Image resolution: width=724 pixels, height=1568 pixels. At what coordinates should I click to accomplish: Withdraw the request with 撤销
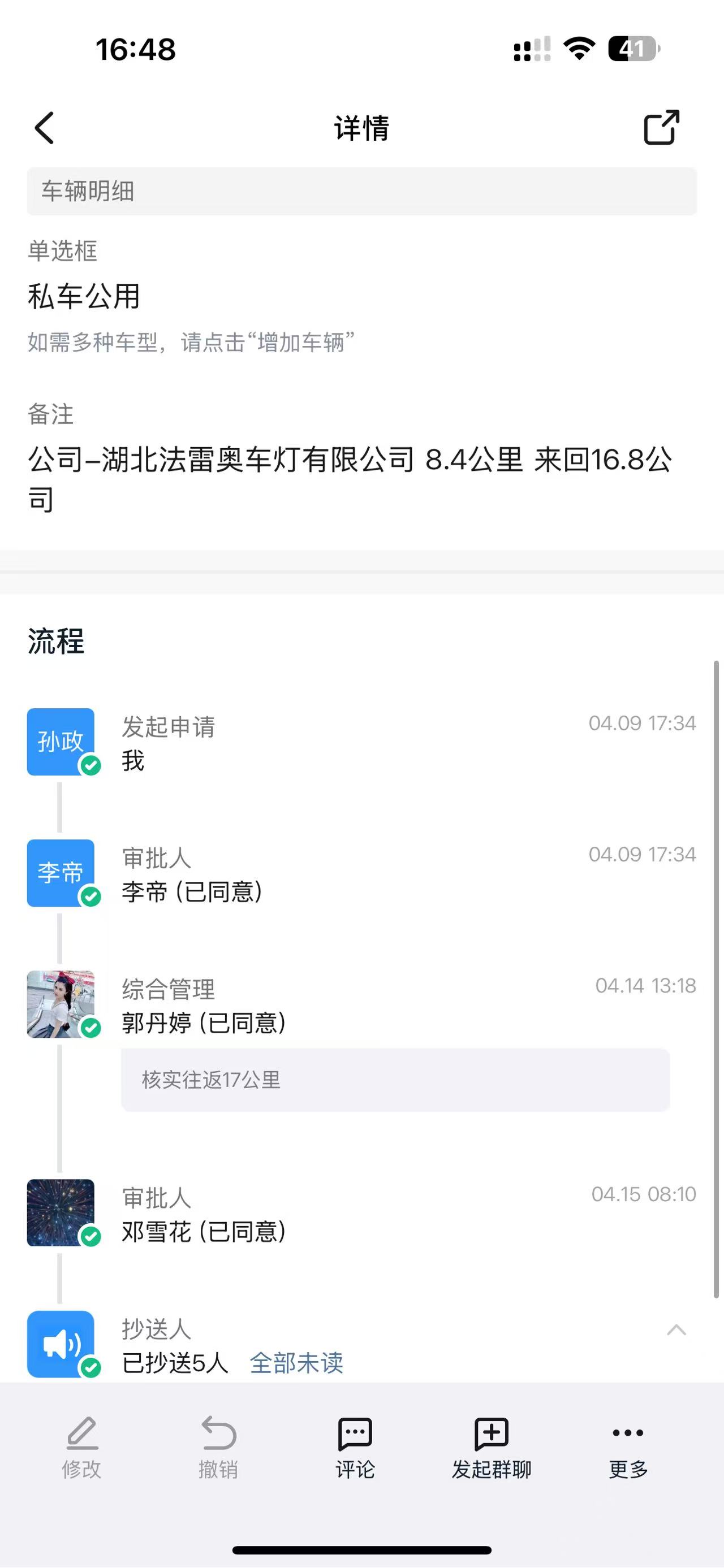[218, 1448]
